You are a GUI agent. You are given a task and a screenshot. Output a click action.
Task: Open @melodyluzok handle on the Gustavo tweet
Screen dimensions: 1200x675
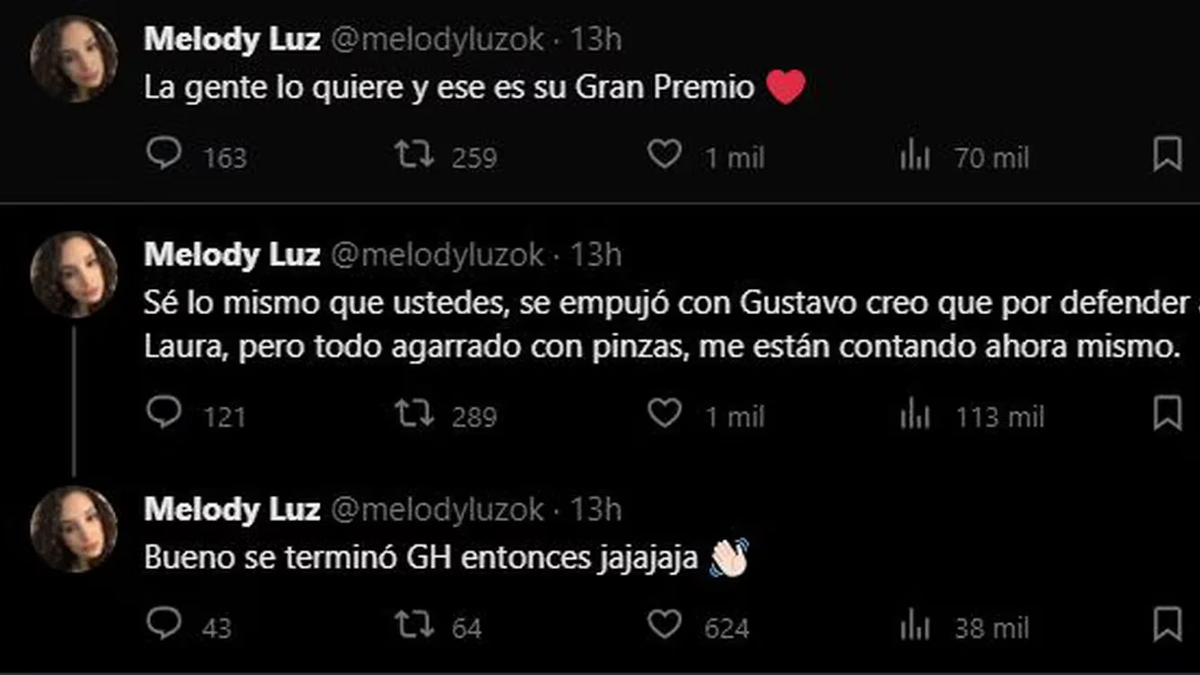pos(437,255)
